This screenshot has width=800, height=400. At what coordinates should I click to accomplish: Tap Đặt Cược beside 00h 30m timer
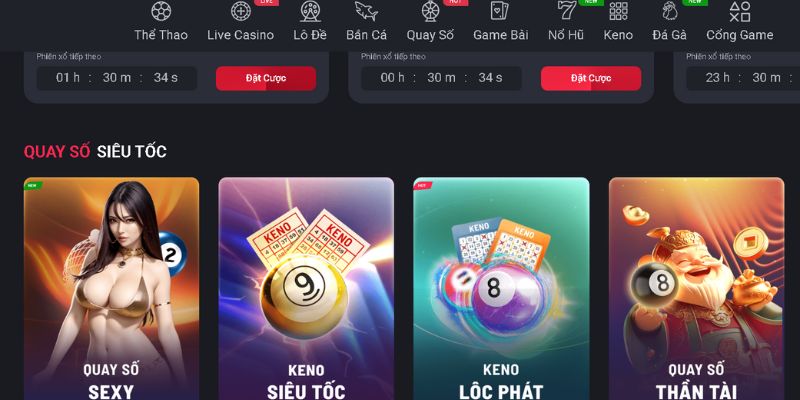pyautogui.click(x=591, y=78)
